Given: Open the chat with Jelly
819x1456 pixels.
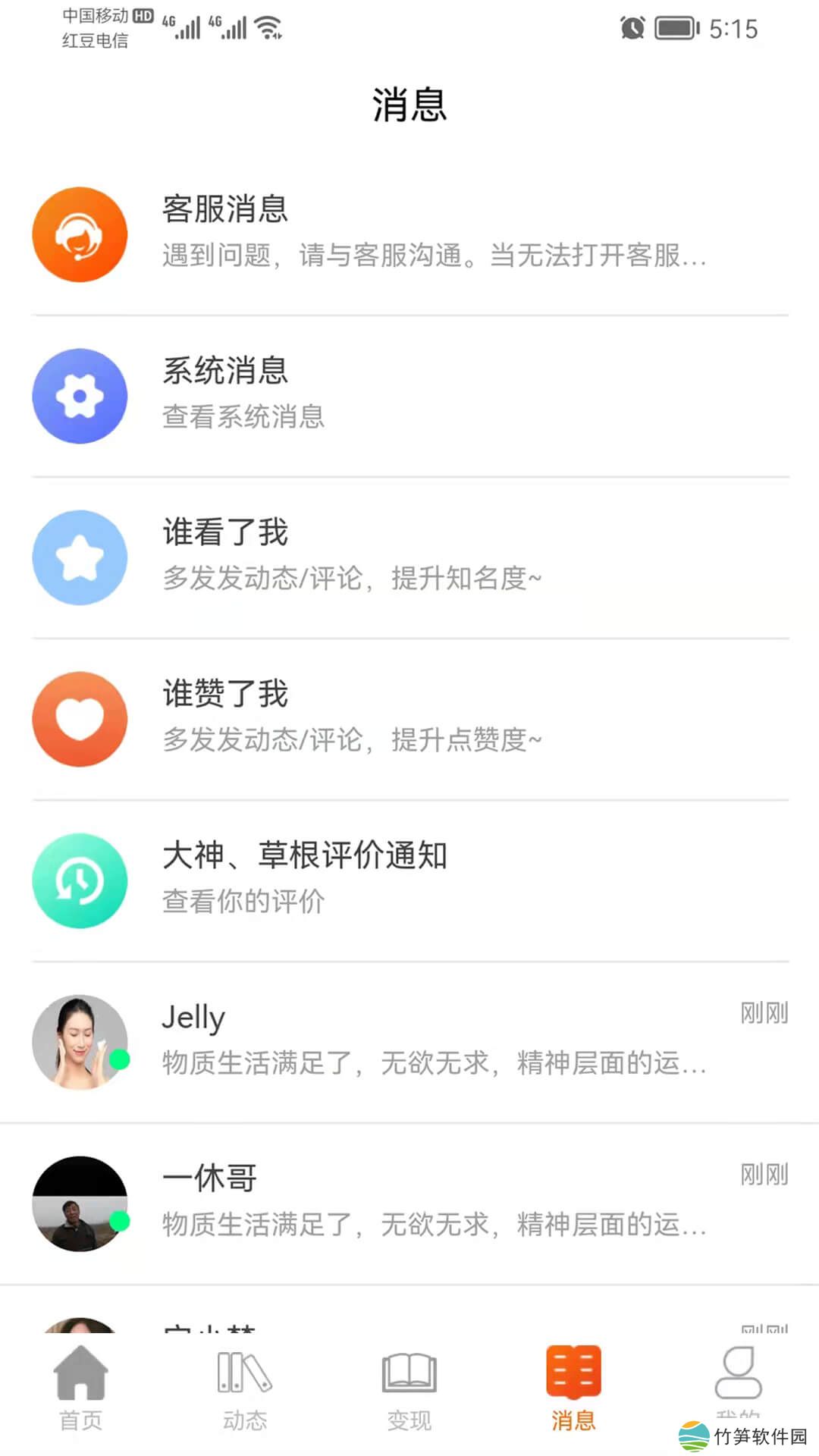Looking at the screenshot, I should (x=409, y=1041).
